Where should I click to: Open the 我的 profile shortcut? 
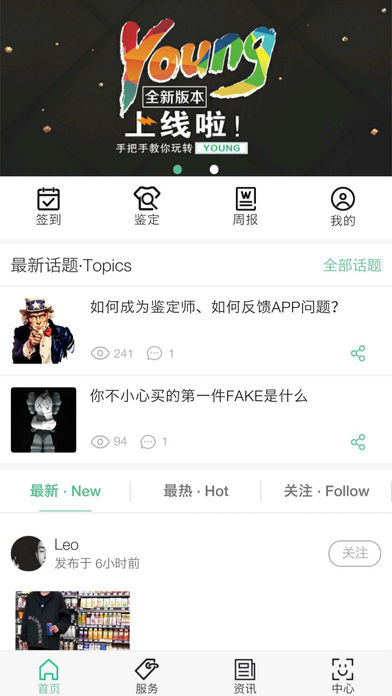pos(343,207)
